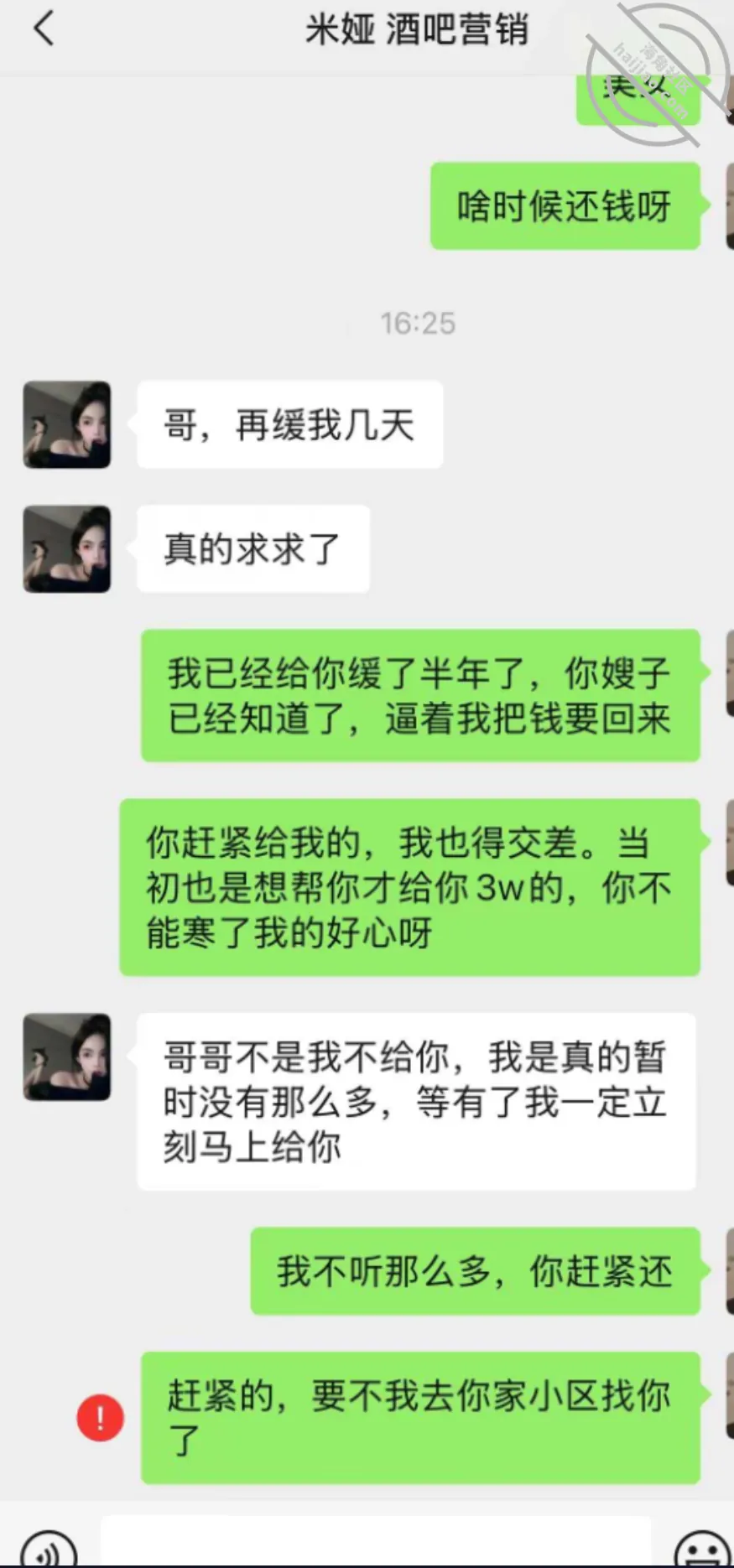This screenshot has height=1568, width=734.
Task: Go back from the 米娅 chat
Action: tap(44, 29)
